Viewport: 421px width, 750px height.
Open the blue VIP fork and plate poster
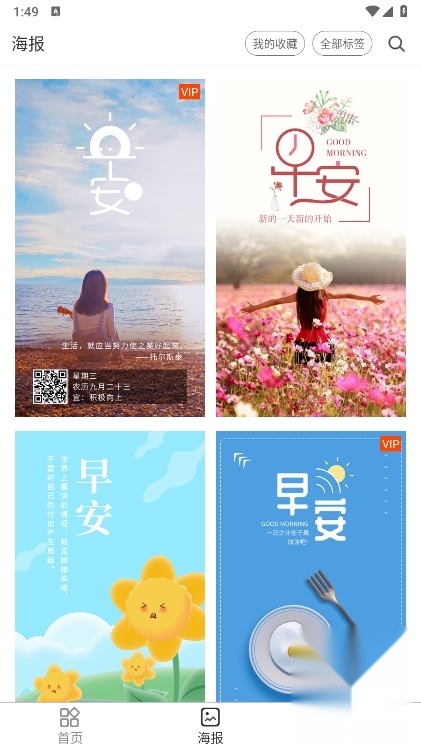click(x=311, y=566)
